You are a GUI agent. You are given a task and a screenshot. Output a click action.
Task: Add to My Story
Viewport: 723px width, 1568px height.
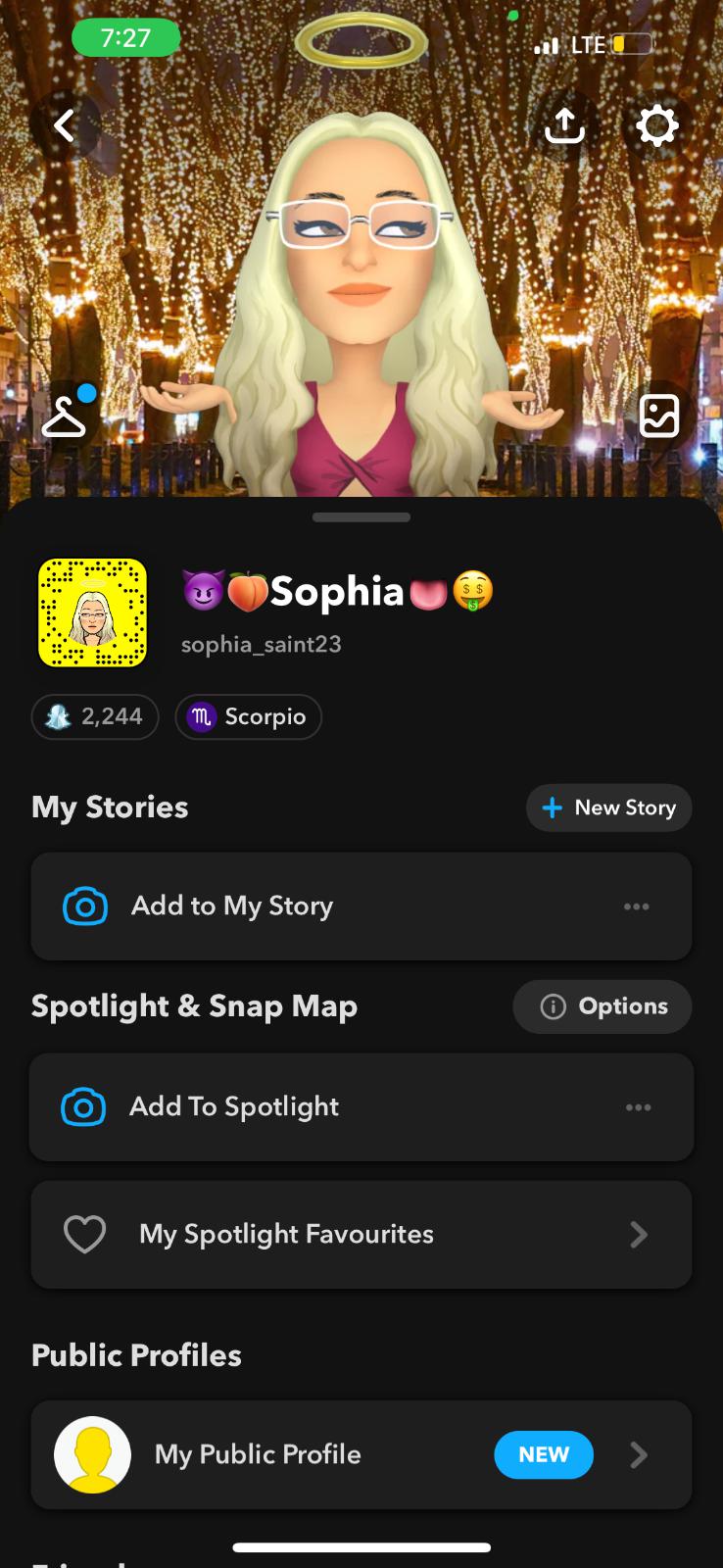point(232,906)
